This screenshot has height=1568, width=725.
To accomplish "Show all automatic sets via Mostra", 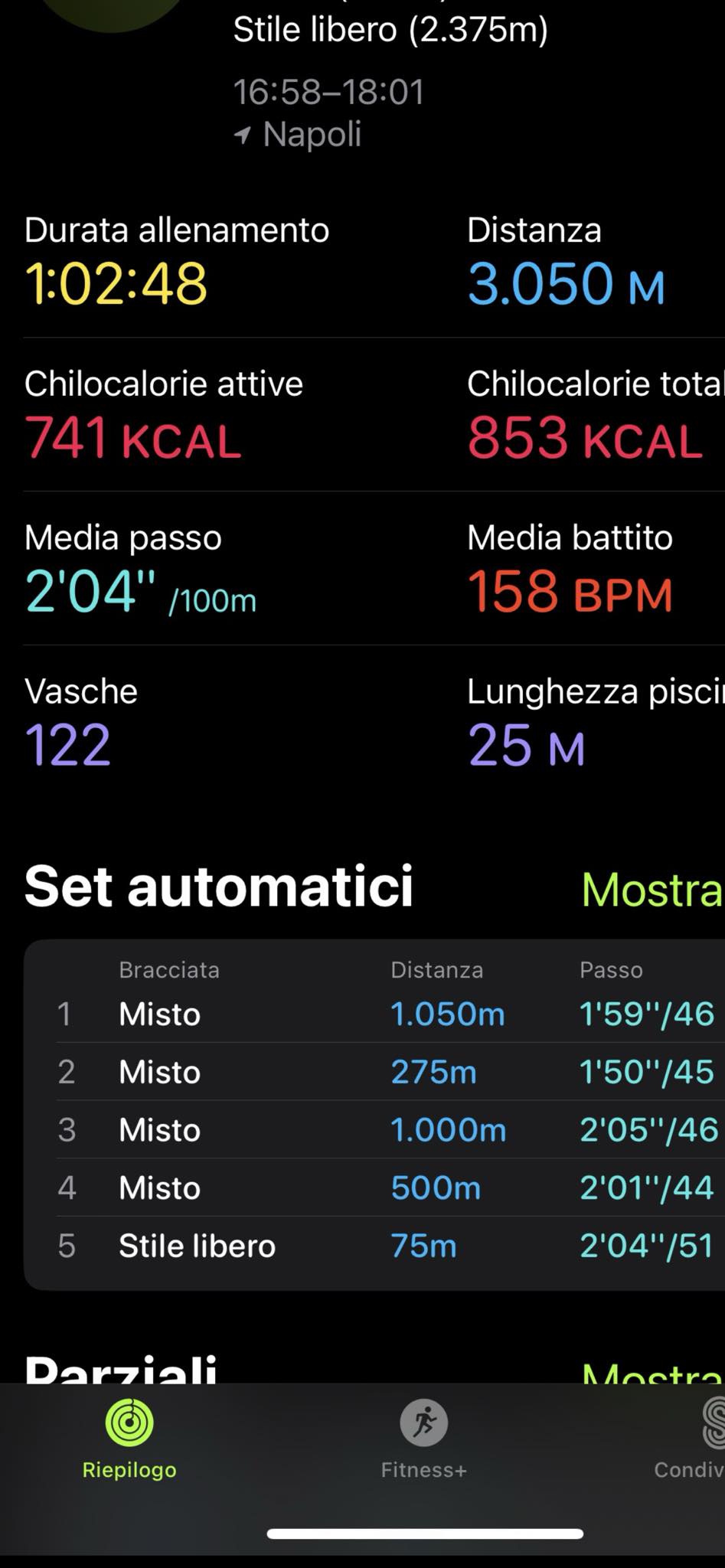I will pyautogui.click(x=652, y=890).
